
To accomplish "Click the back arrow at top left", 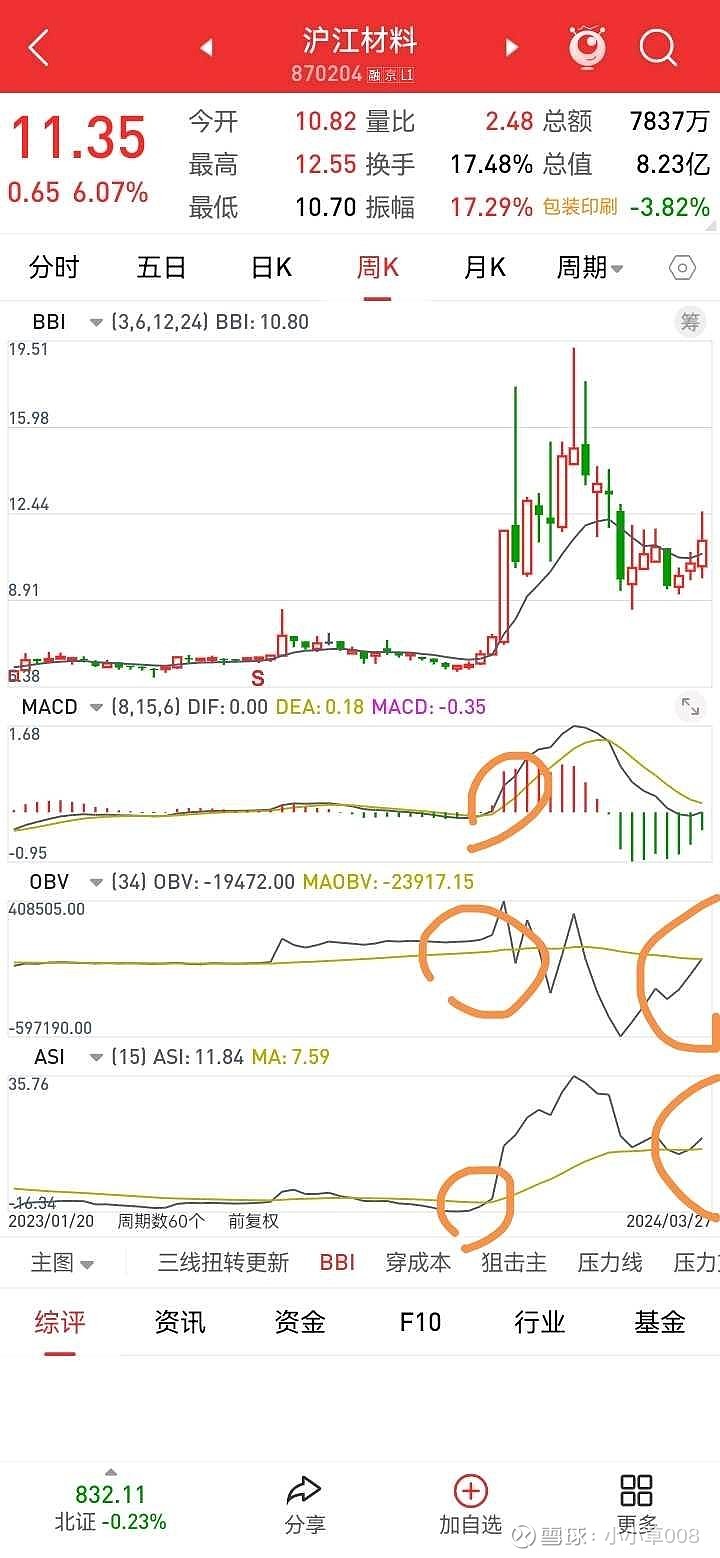I will (x=38, y=45).
